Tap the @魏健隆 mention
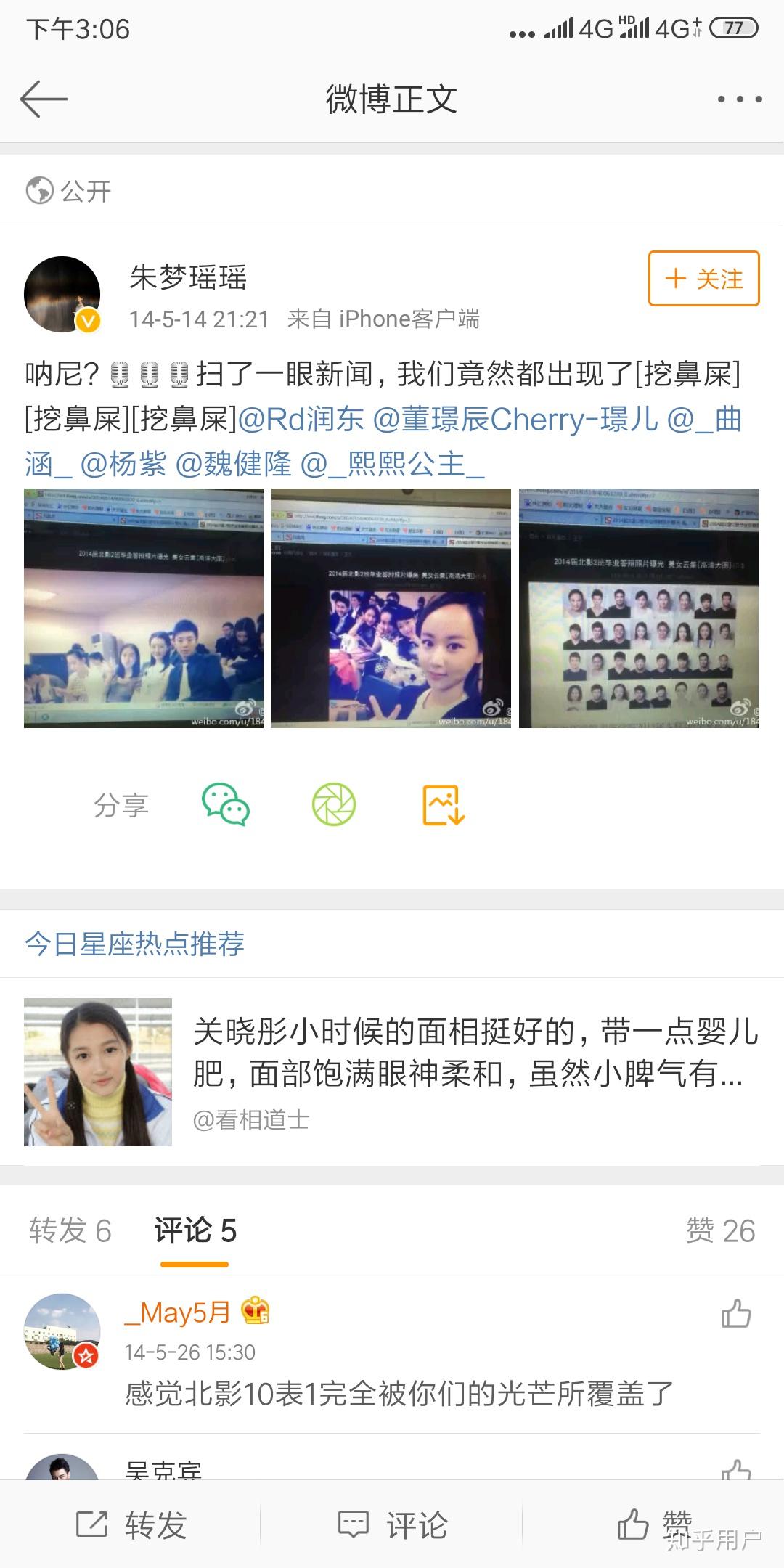Image resolution: width=784 pixels, height=1568 pixels. coord(234,464)
